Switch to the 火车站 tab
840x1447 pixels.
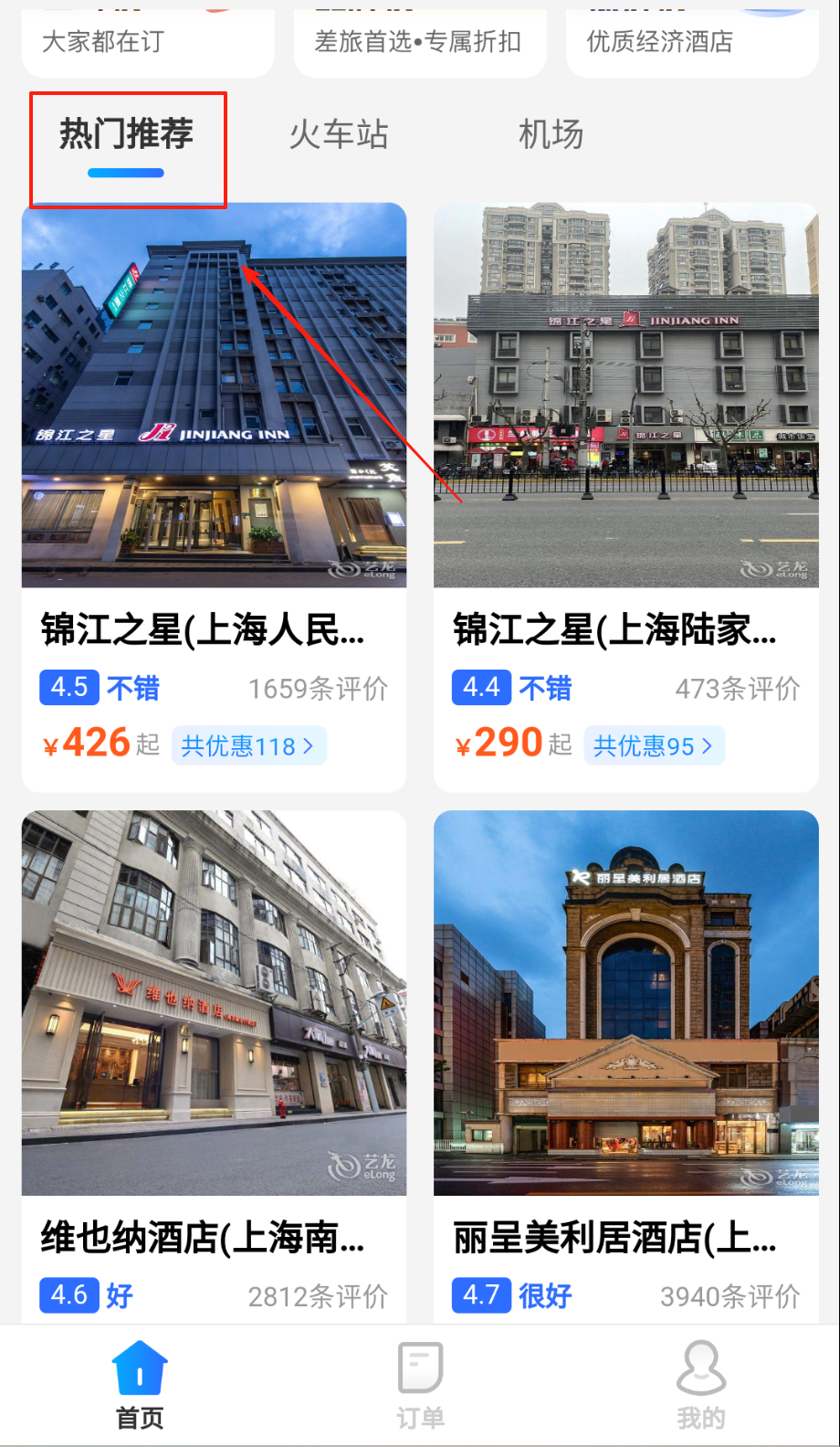(339, 135)
